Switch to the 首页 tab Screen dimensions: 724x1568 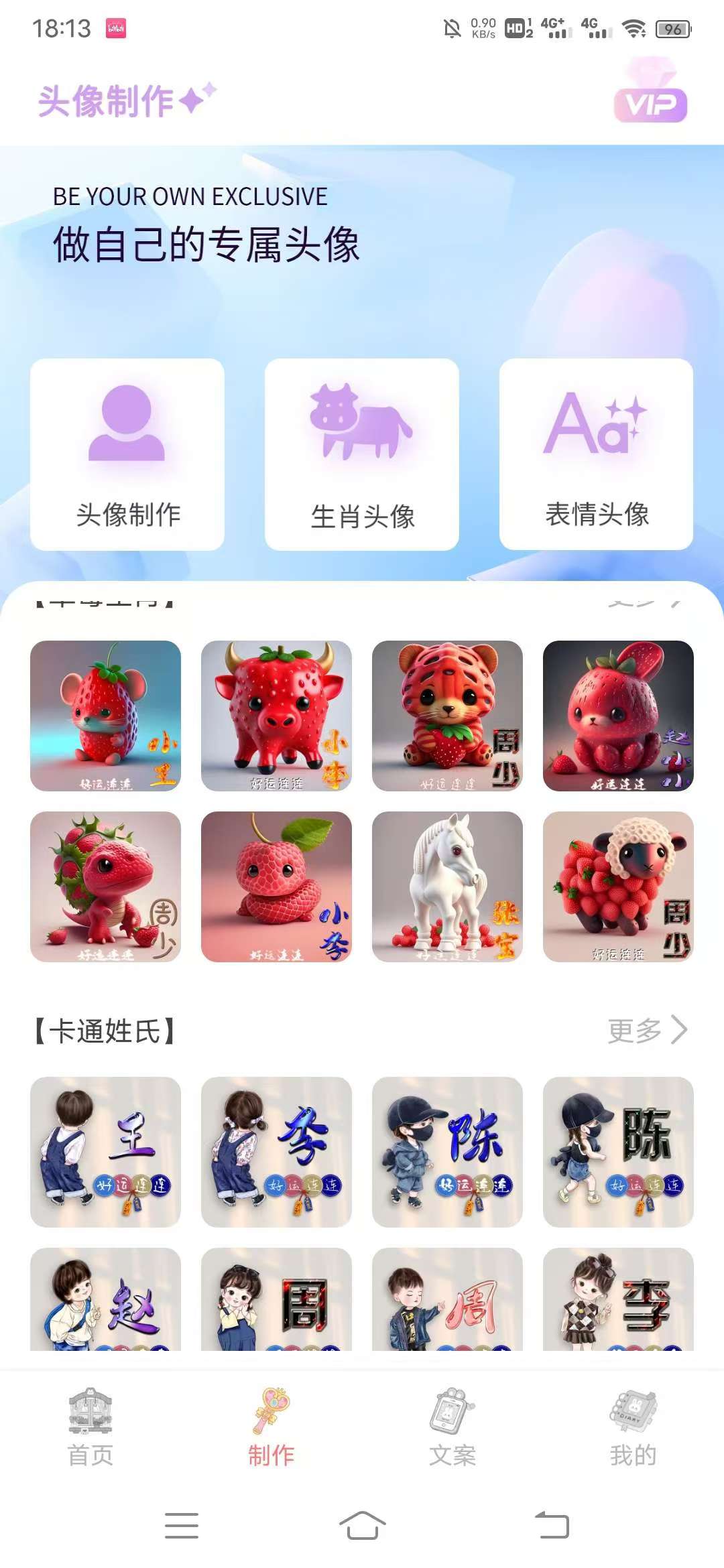(90, 1427)
